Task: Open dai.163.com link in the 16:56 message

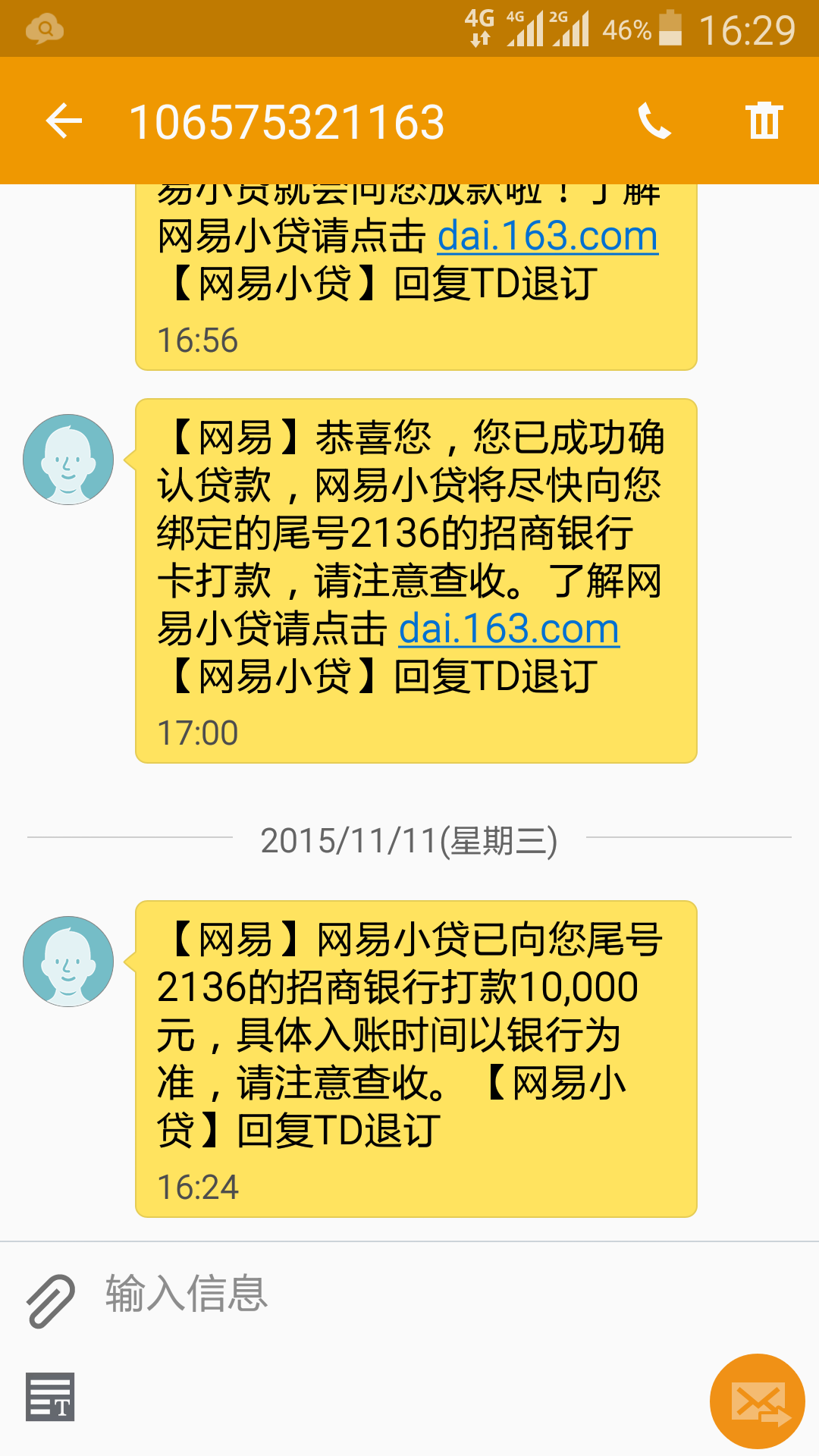Action: pyautogui.click(x=548, y=236)
